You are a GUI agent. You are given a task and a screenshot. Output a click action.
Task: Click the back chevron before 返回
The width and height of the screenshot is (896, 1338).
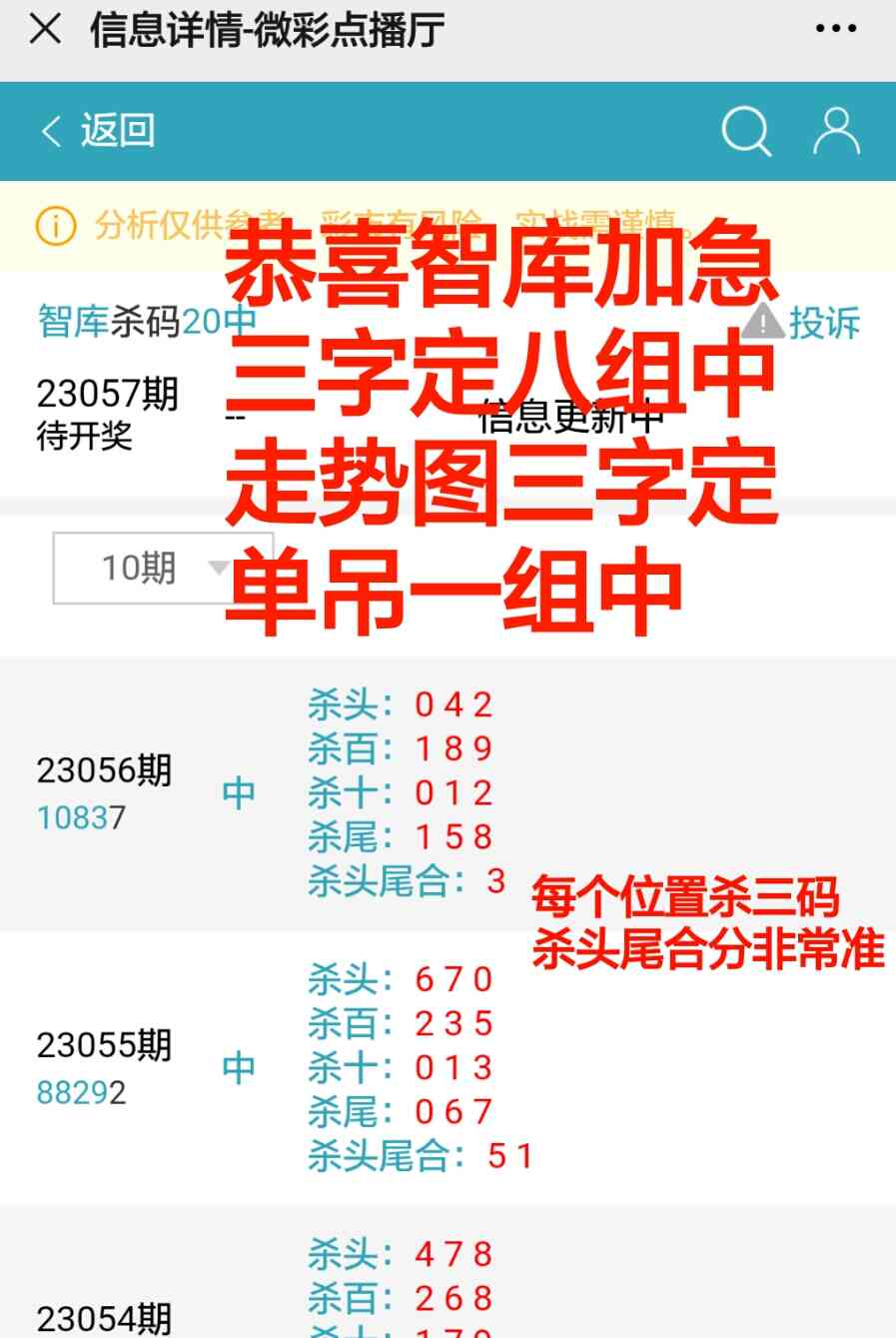pos(51,130)
